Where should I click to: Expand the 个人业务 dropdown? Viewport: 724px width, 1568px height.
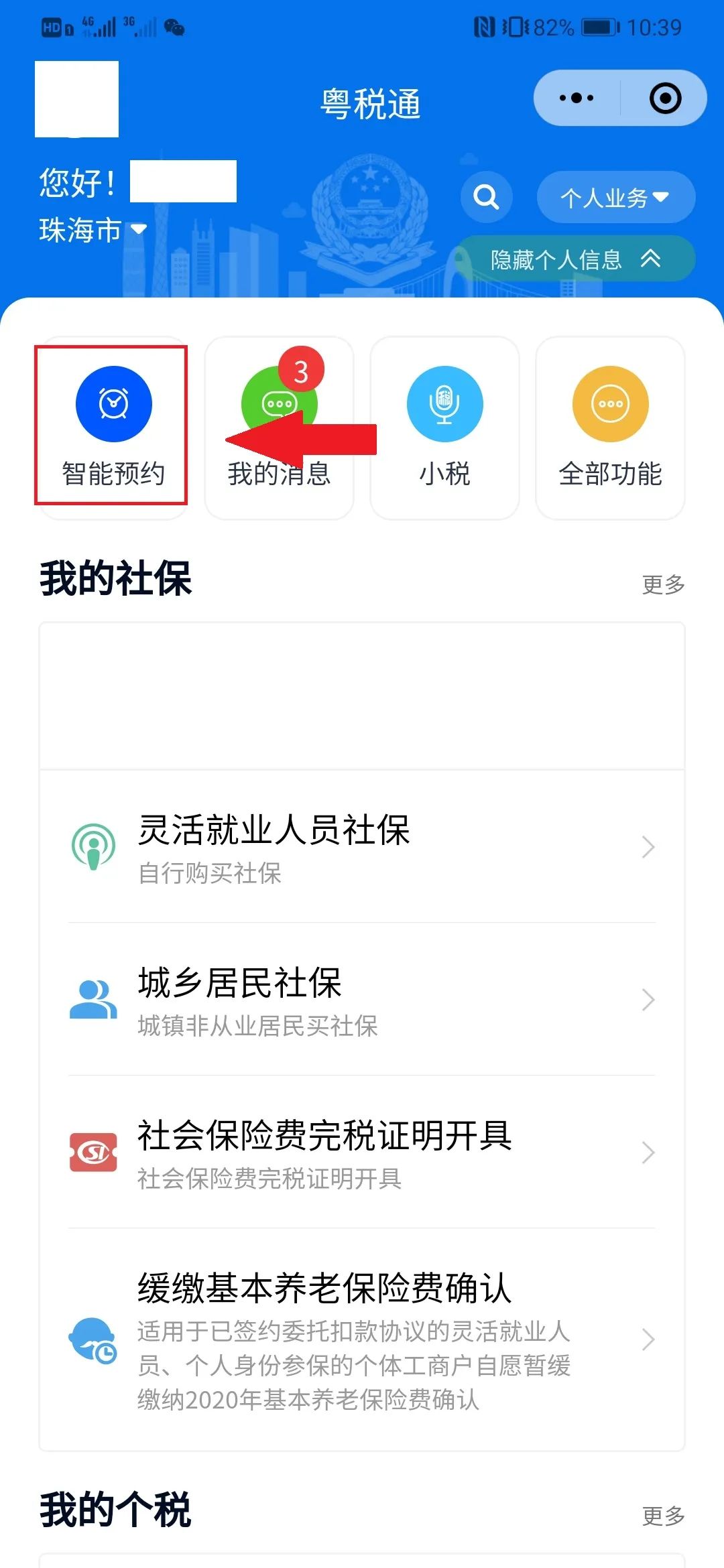(x=615, y=197)
